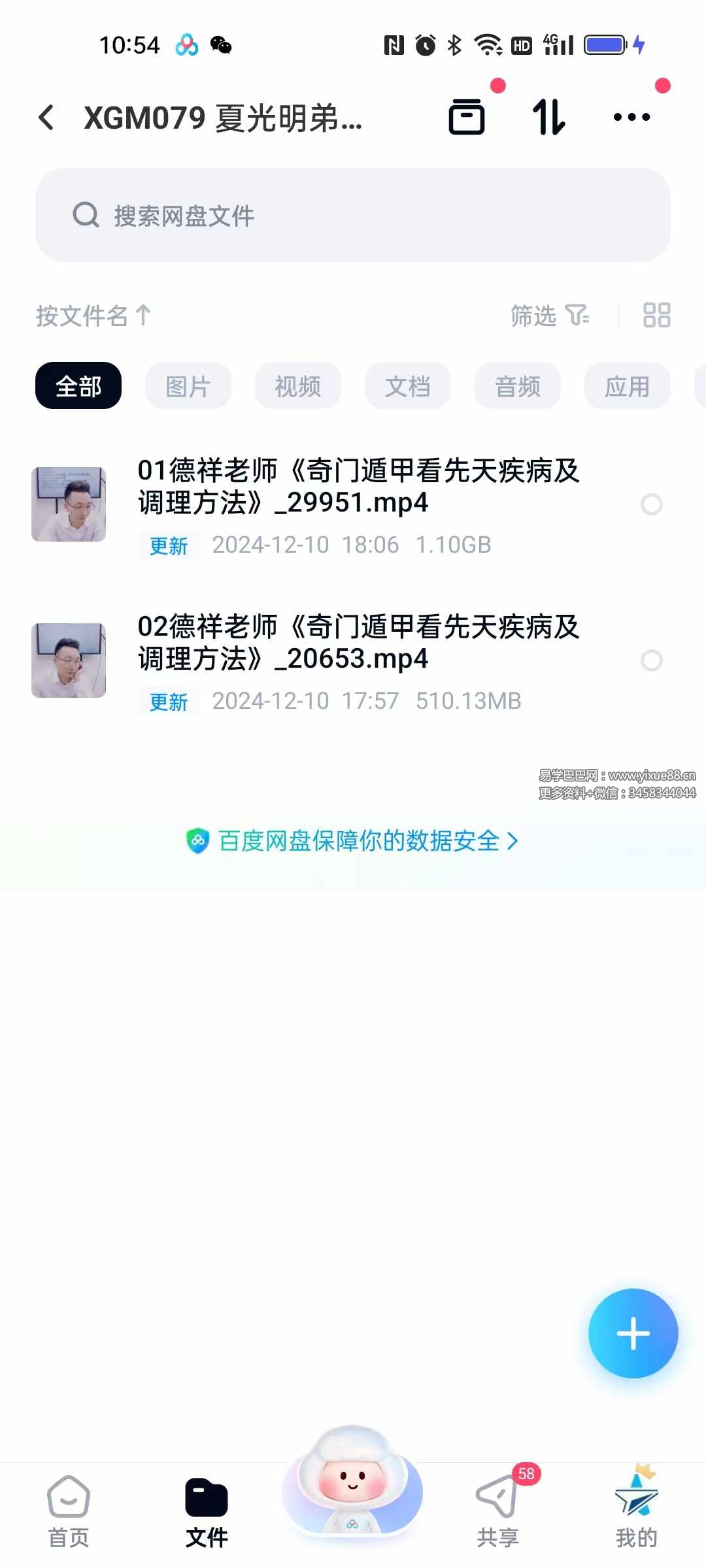Tap the filter icon next to 筛选
This screenshot has height=1568, width=706.
(578, 316)
